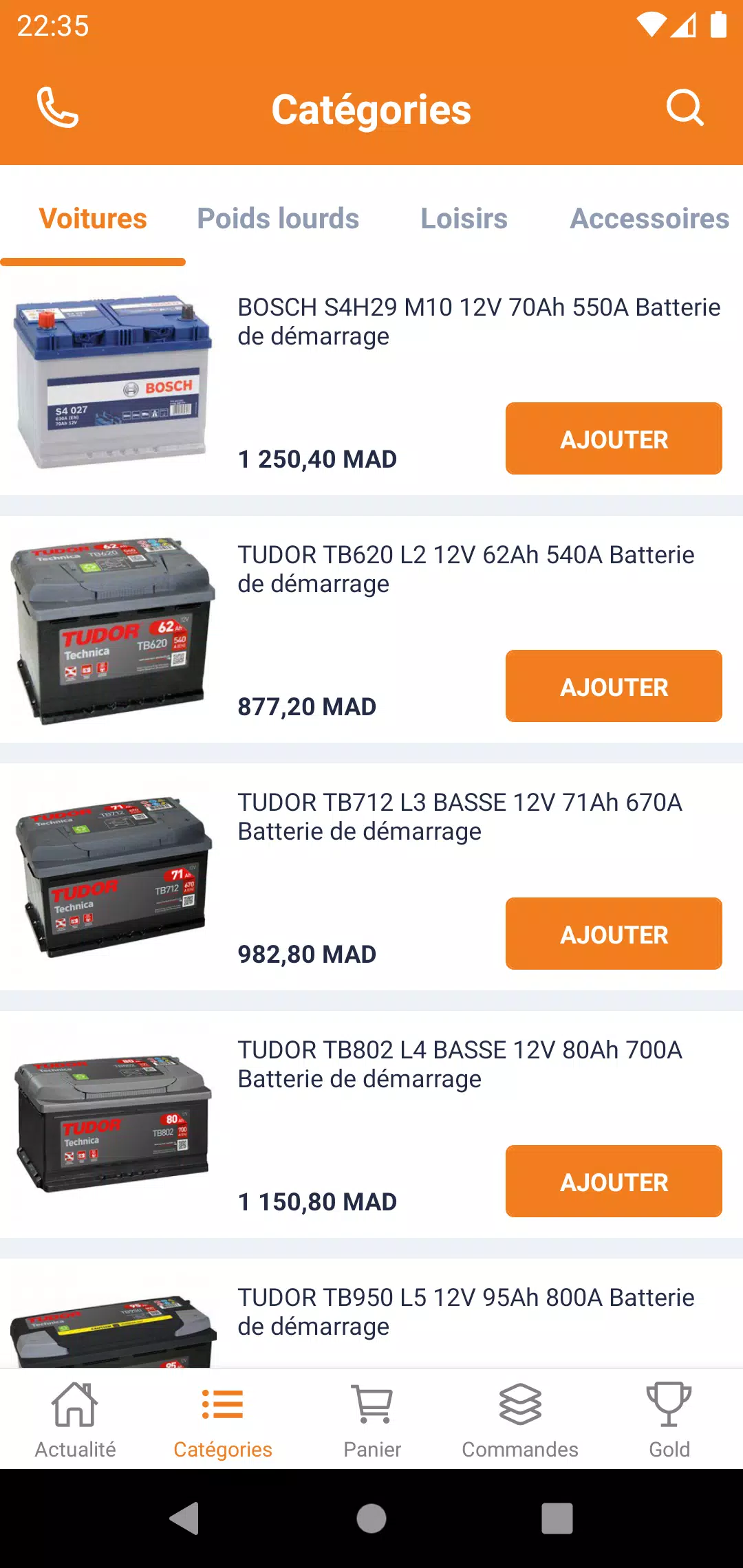
Task: Select the Loisirs tab
Action: point(464,219)
